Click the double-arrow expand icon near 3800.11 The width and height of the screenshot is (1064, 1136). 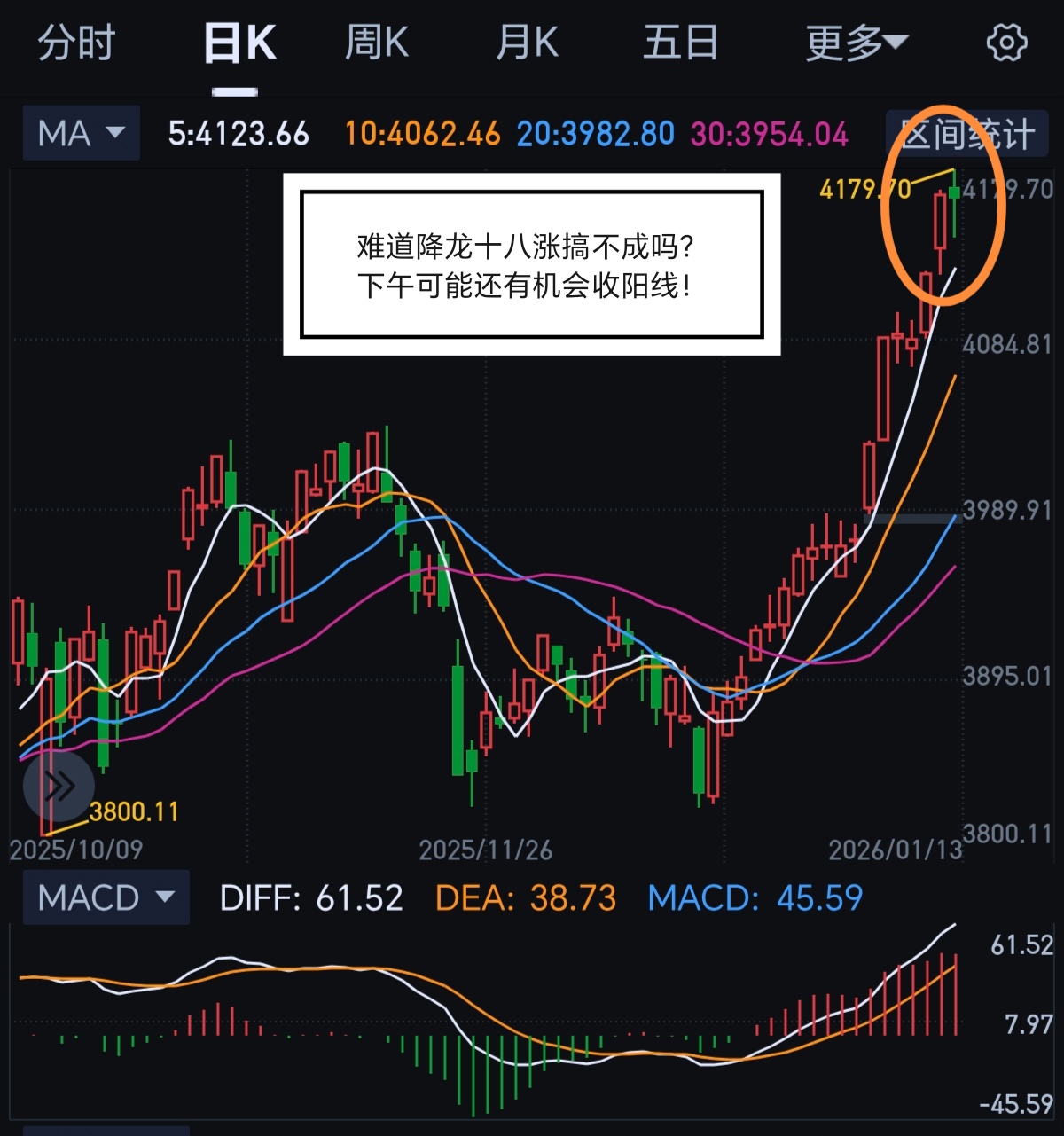coord(59,785)
